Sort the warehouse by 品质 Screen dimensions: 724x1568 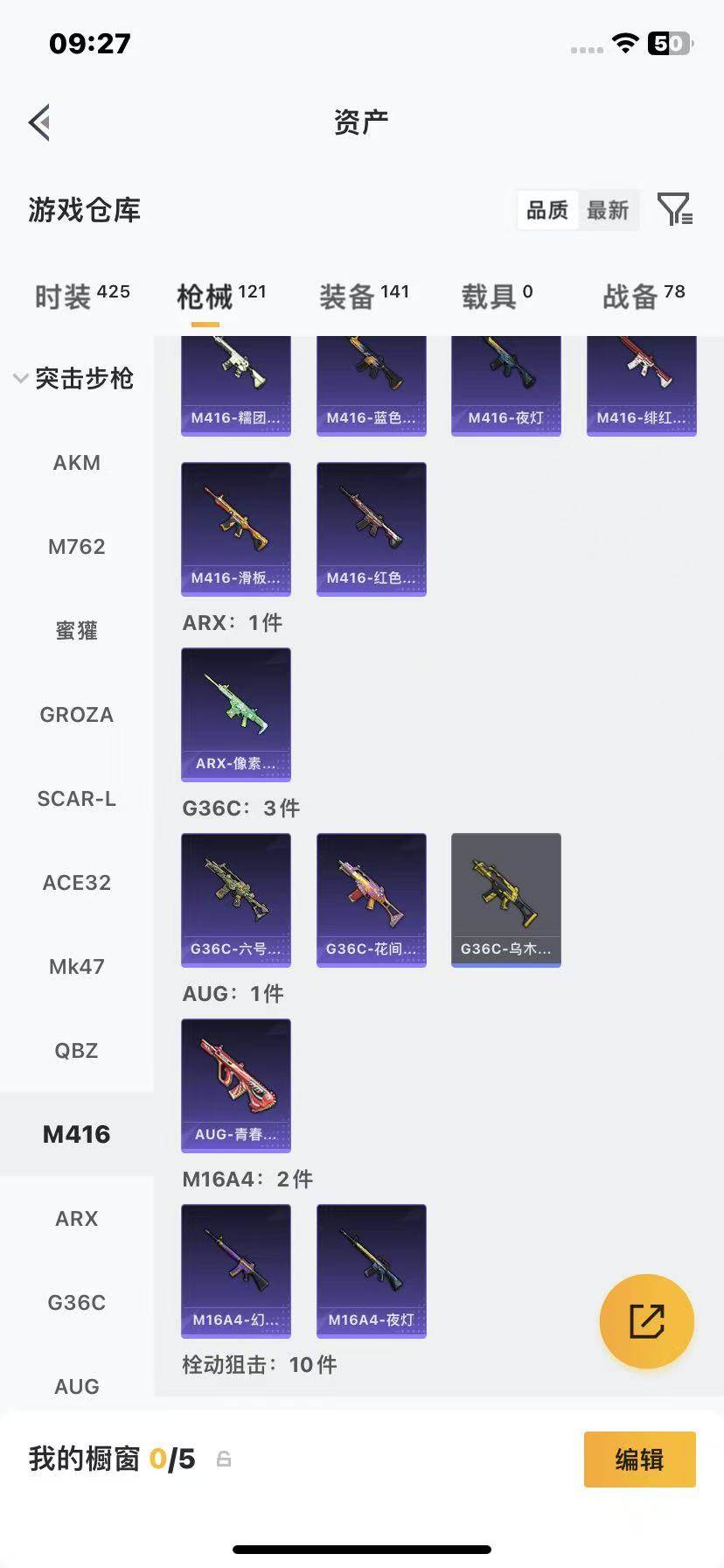(547, 210)
